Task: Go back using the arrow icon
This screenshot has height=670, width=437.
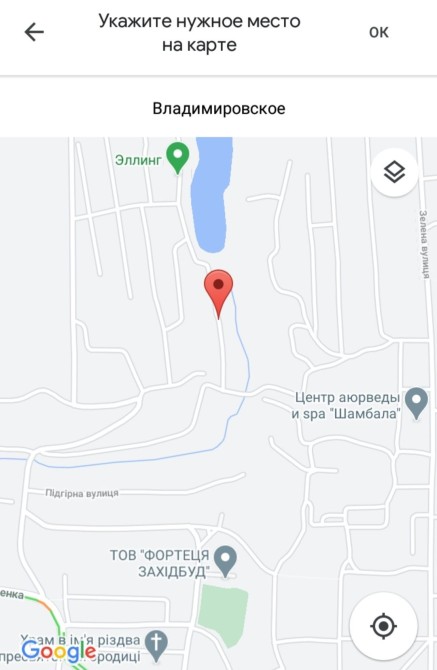Action: [x=34, y=32]
